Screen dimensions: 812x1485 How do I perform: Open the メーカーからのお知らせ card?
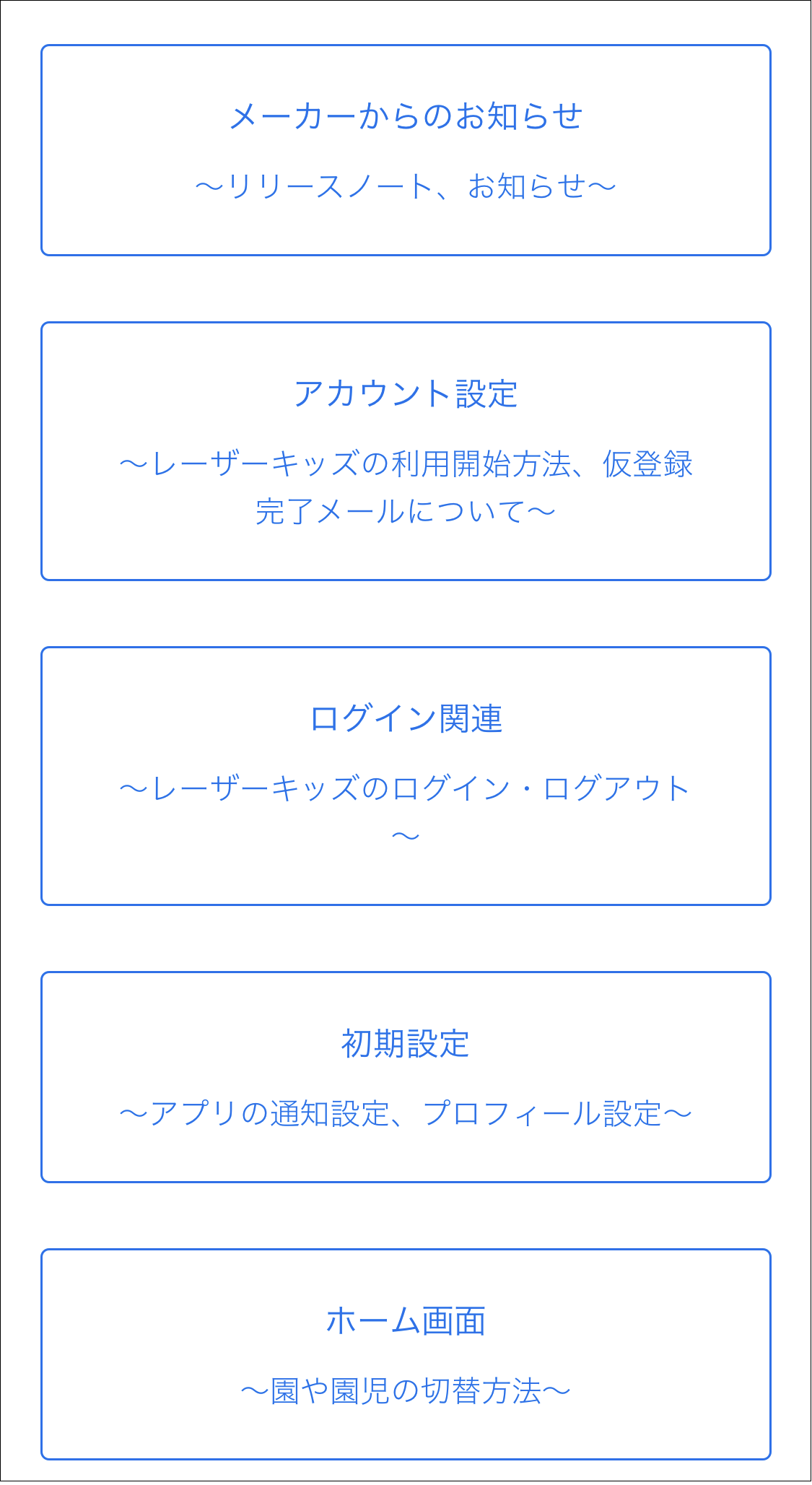click(406, 150)
